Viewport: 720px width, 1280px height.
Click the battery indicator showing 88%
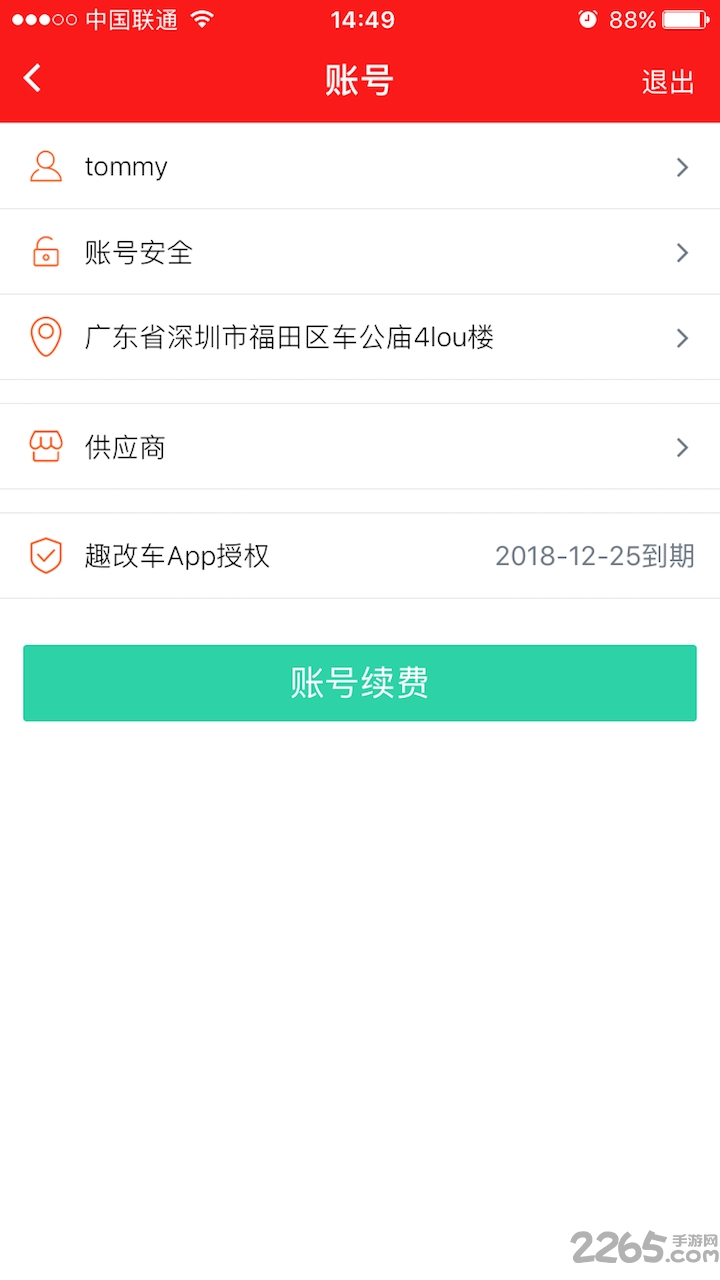point(686,17)
